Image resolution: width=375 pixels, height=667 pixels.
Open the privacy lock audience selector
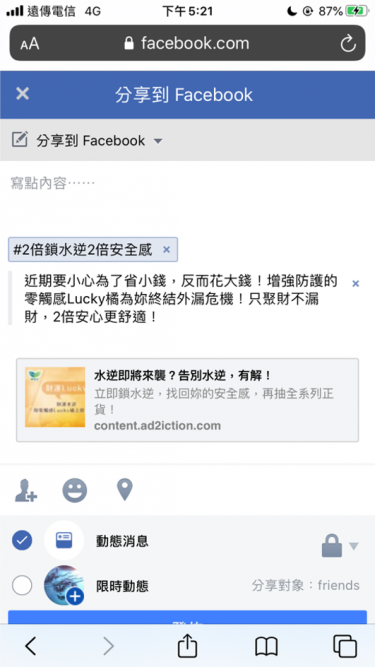click(x=340, y=545)
